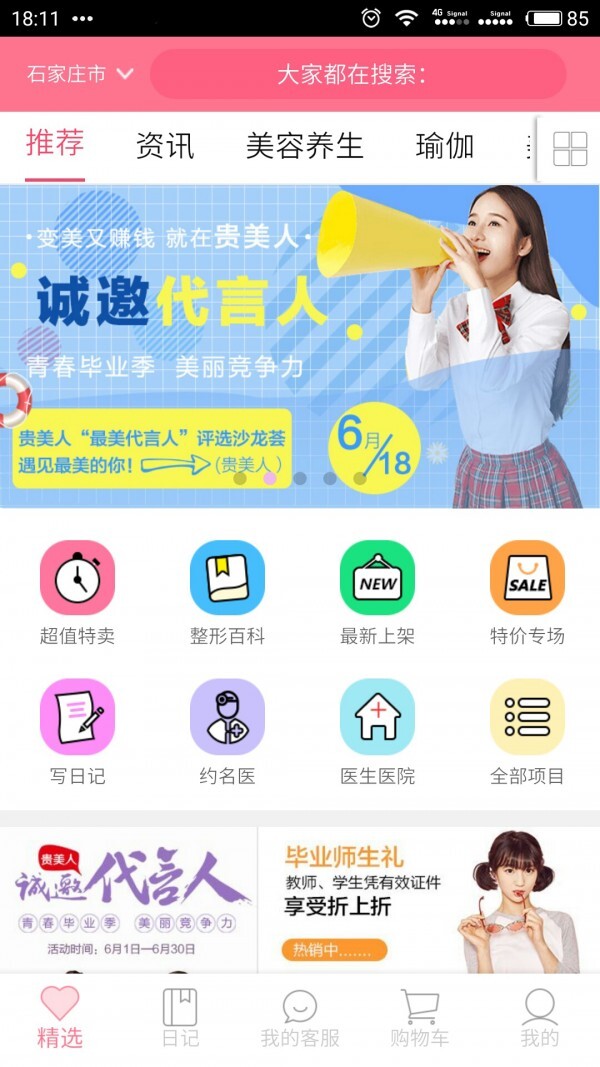600x1067 pixels.
Task: Open 我的客服 customer service
Action: pos(300,1019)
